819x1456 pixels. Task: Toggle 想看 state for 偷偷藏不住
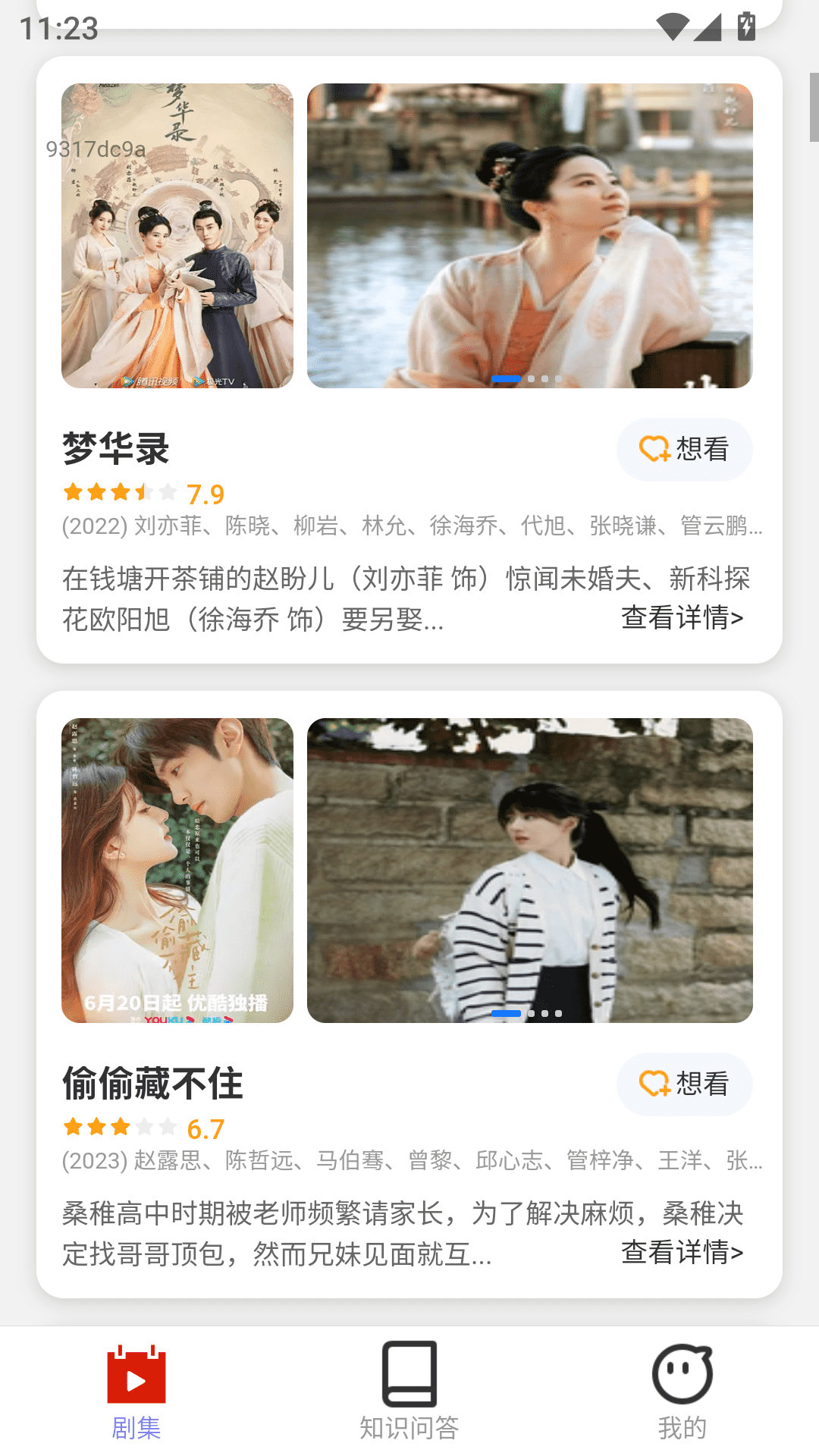point(684,1084)
